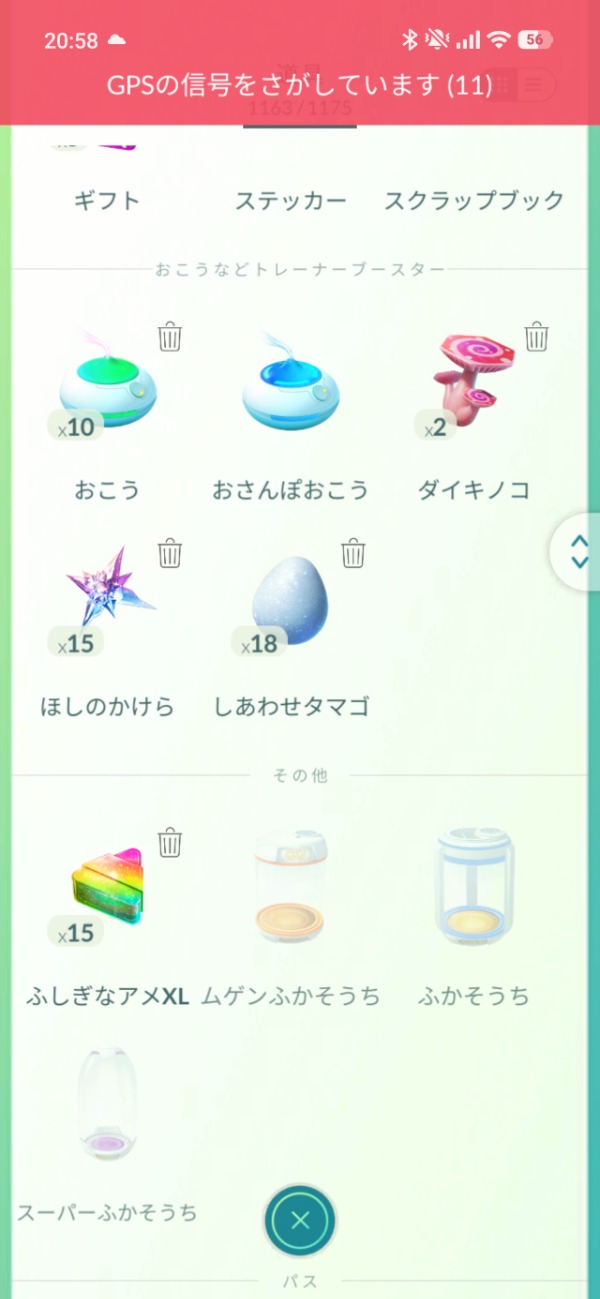Close the item bag
This screenshot has height=1299, width=600.
(x=300, y=1220)
